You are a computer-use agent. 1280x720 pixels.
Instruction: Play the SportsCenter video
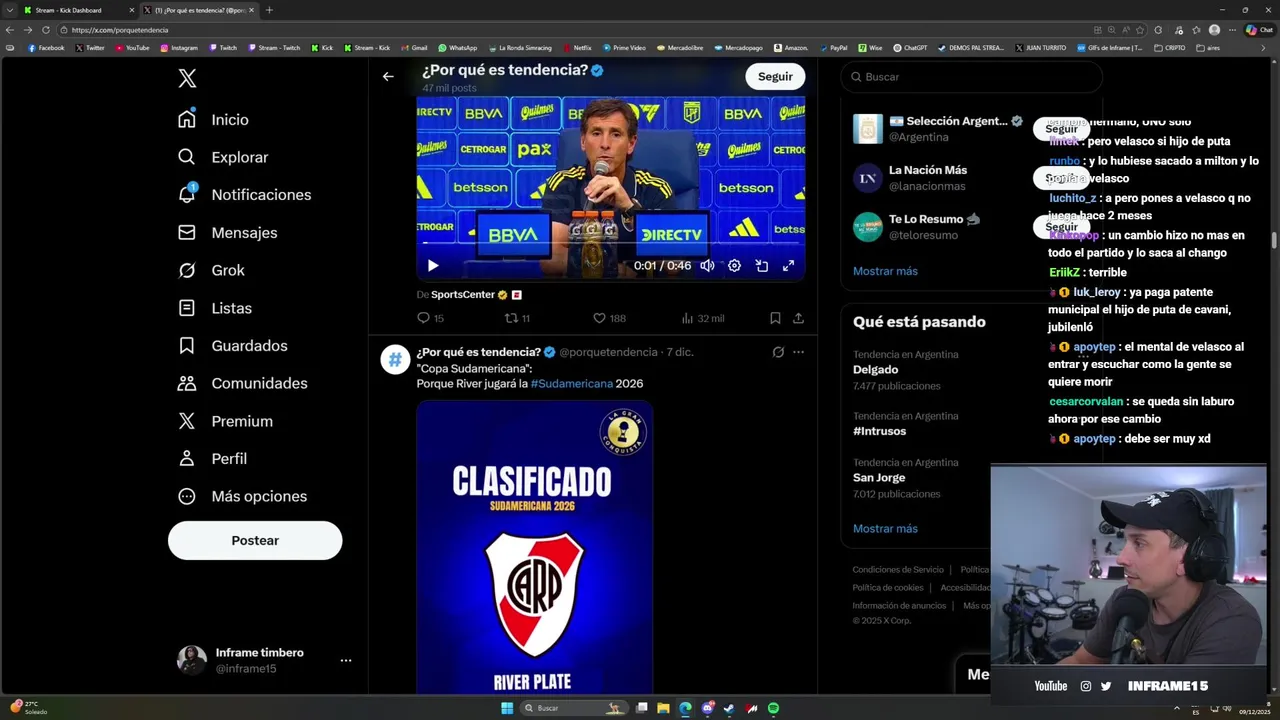433,266
